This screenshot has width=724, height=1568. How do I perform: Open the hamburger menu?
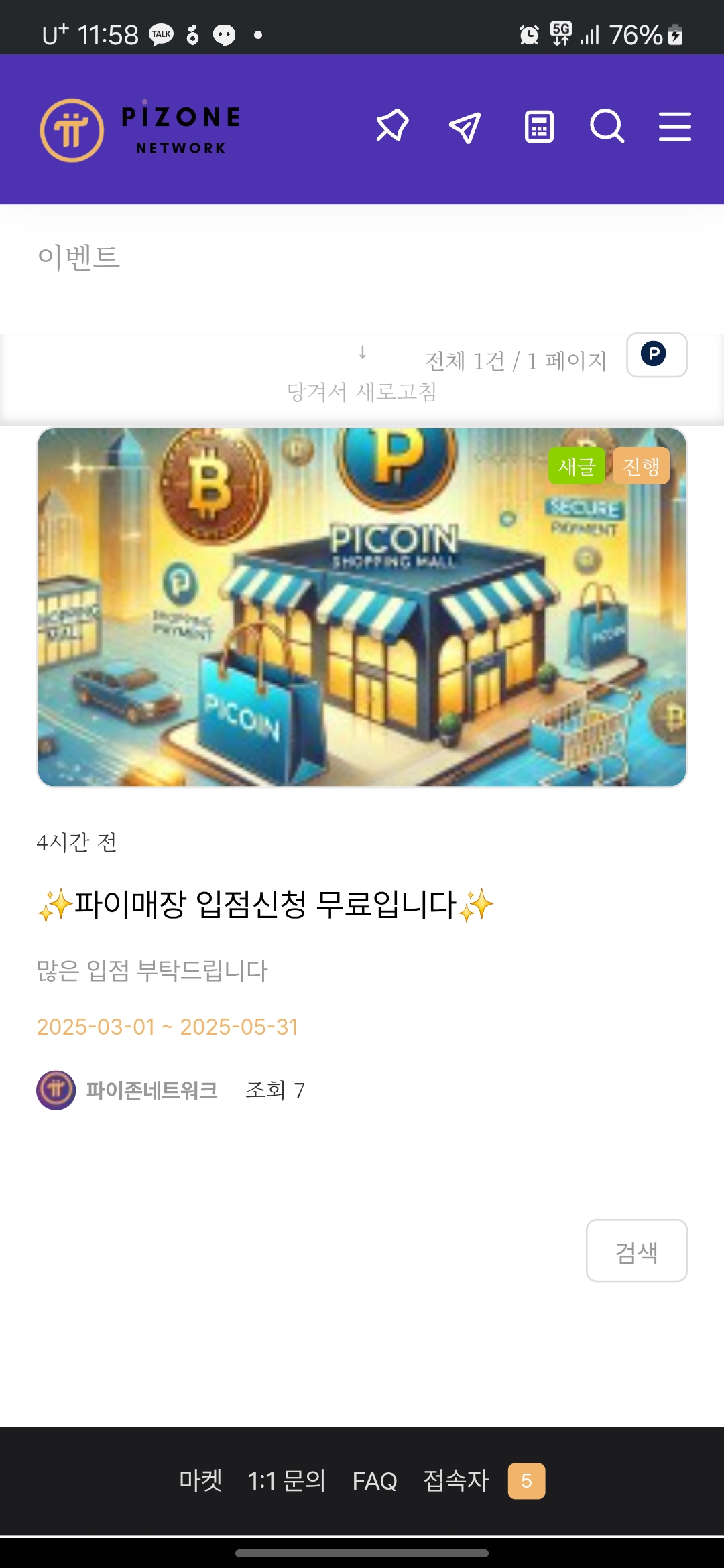click(x=674, y=127)
